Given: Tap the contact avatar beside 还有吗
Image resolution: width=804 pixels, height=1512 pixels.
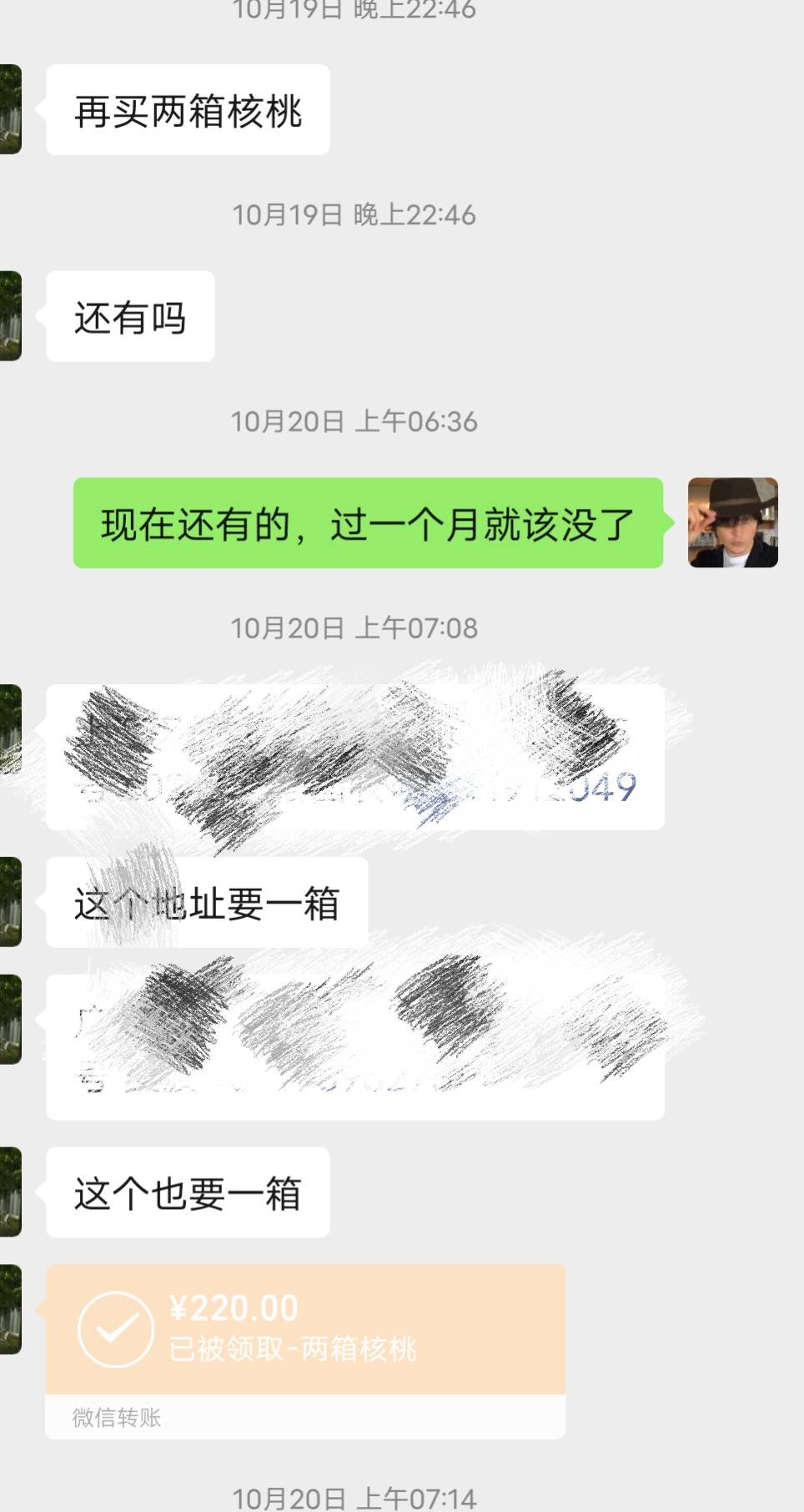Looking at the screenshot, I should tap(10, 315).
